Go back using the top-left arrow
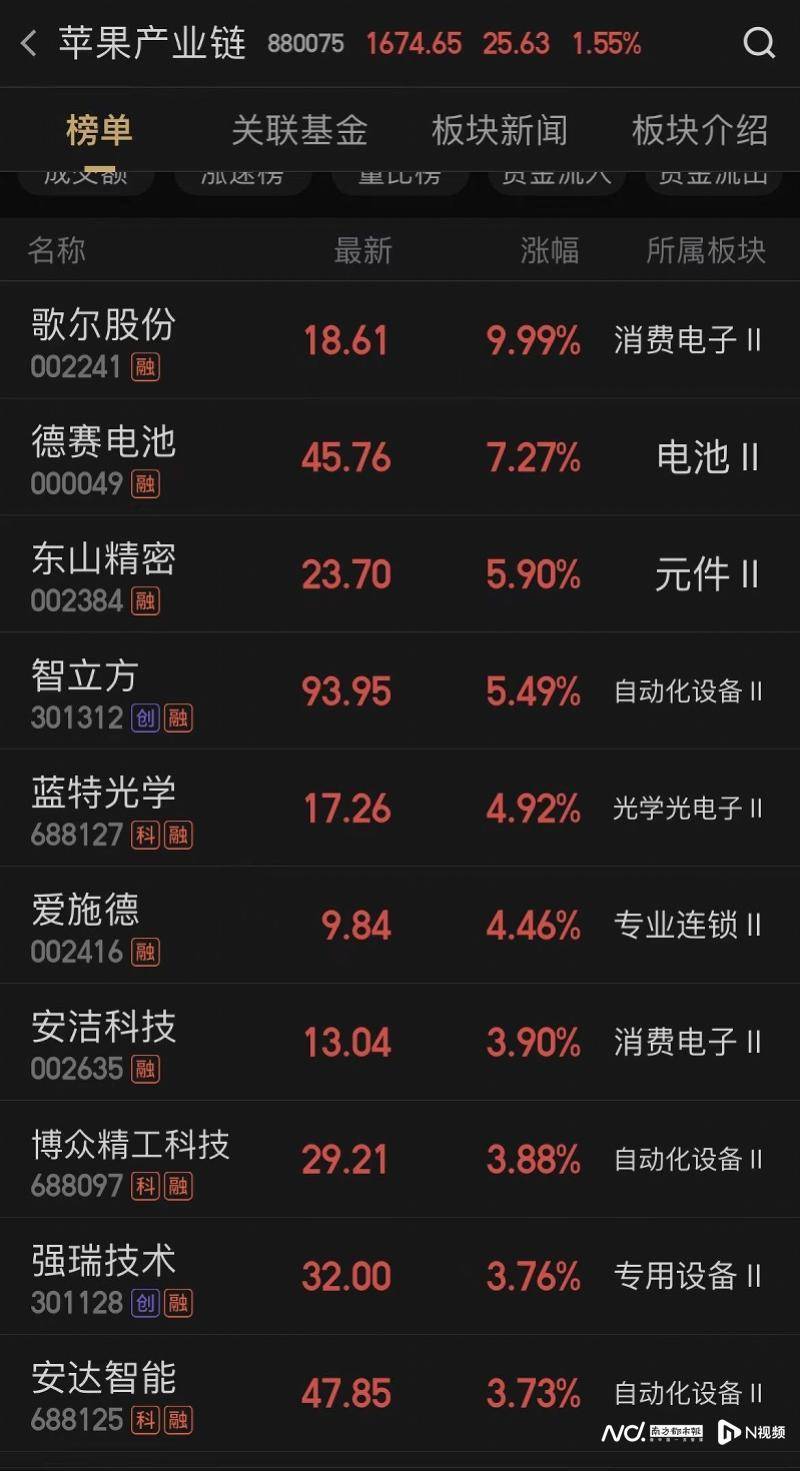This screenshot has height=1471, width=800. 28,43
